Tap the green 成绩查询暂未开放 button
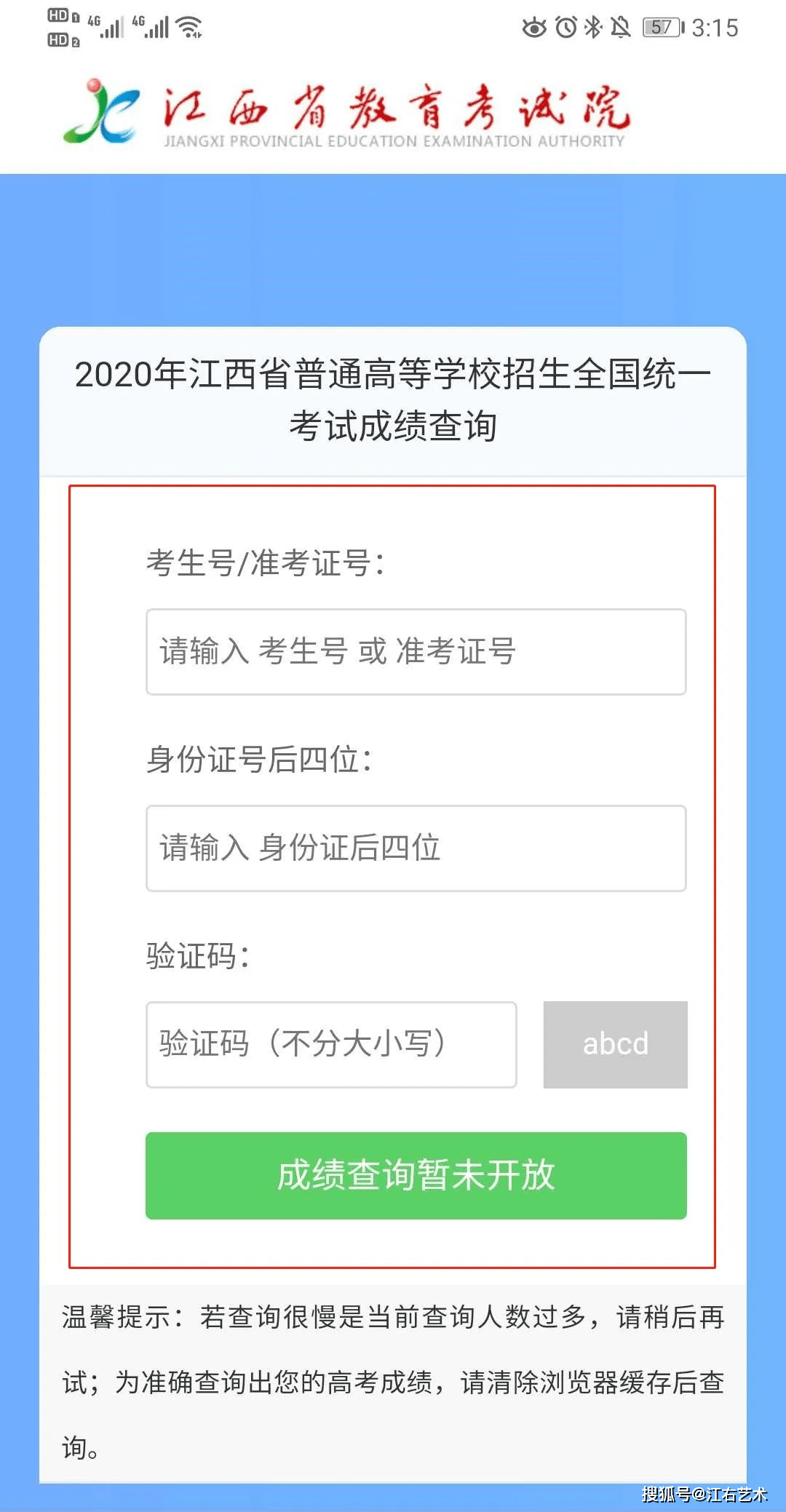 point(416,1176)
